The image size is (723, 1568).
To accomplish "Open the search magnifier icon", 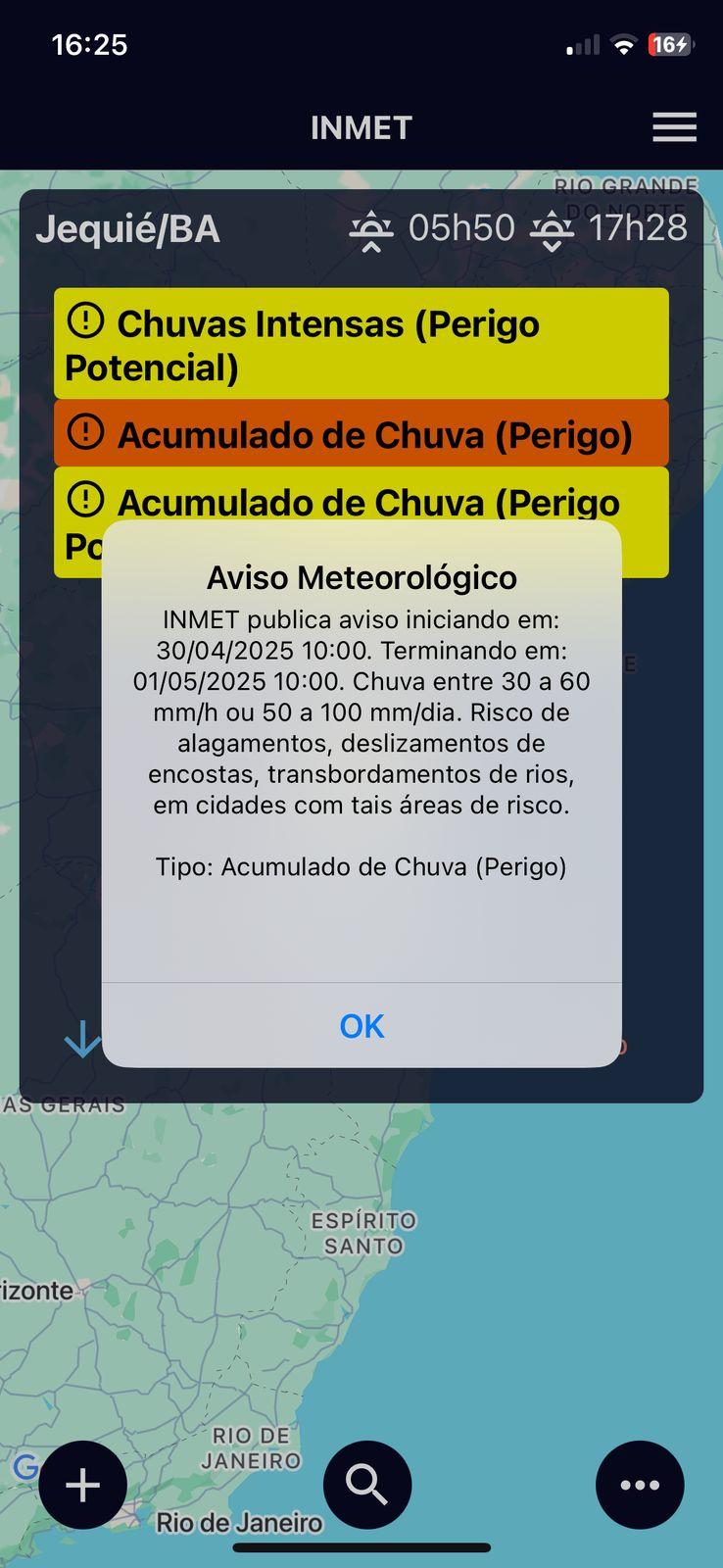I will (366, 1484).
